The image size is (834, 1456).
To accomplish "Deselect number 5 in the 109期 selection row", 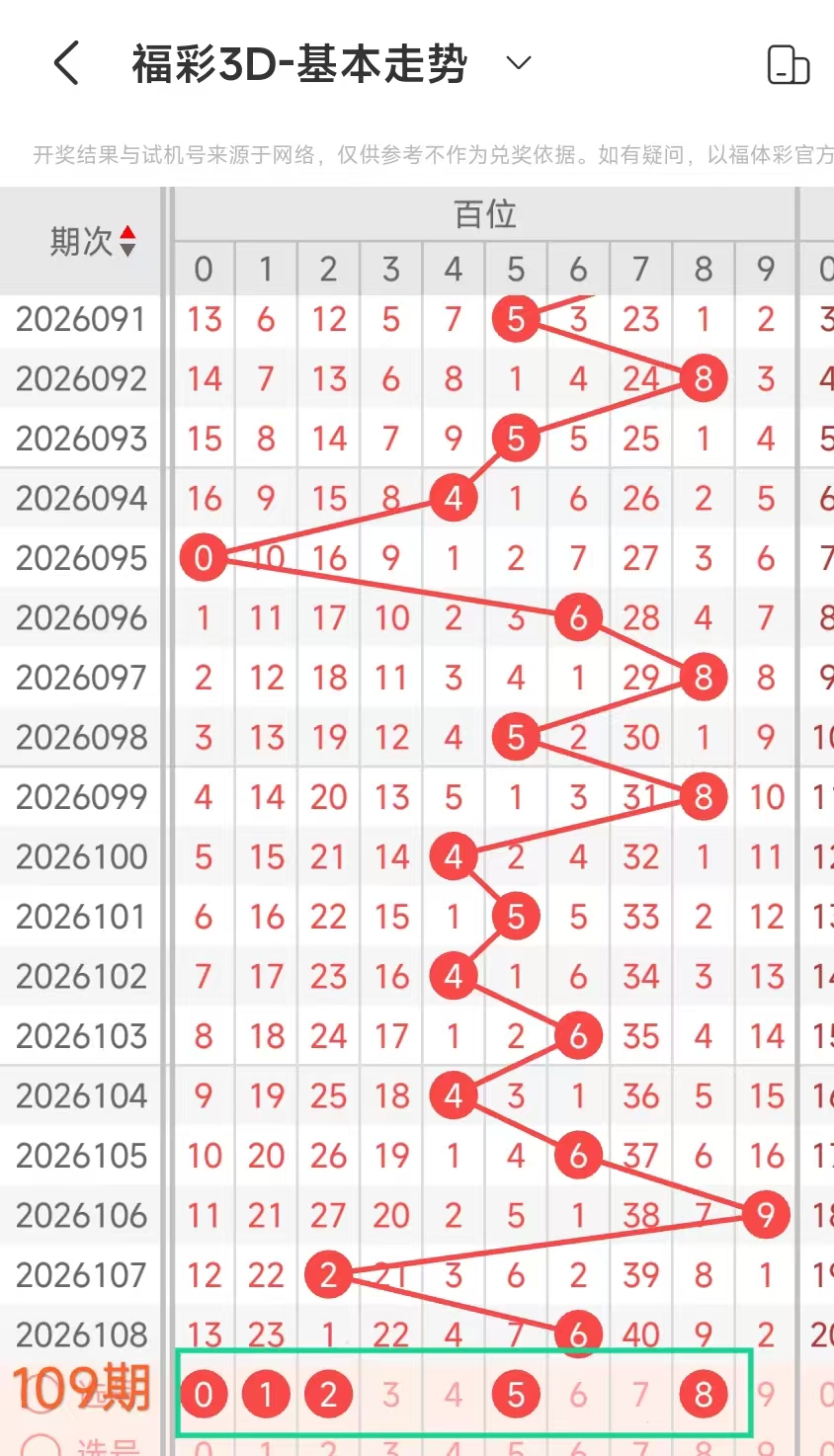I will pyautogui.click(x=516, y=1395).
